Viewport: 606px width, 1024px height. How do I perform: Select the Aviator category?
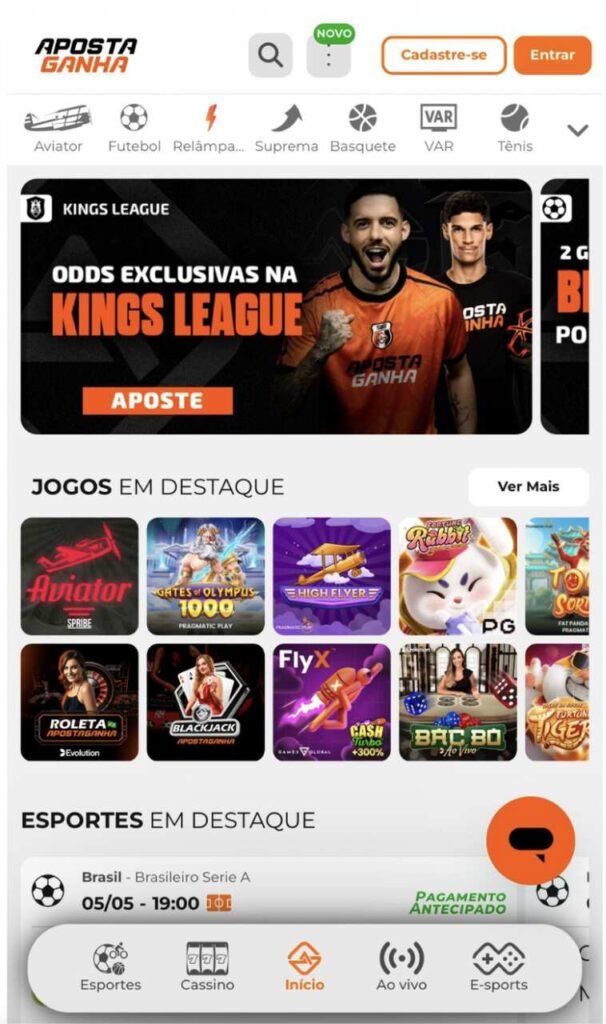[58, 129]
